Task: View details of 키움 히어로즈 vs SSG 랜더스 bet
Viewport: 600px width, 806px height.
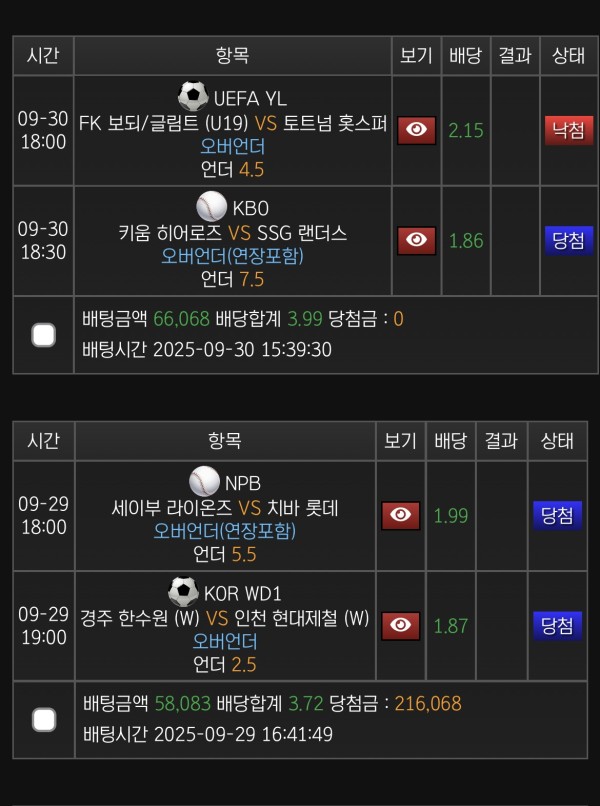Action: (416, 240)
